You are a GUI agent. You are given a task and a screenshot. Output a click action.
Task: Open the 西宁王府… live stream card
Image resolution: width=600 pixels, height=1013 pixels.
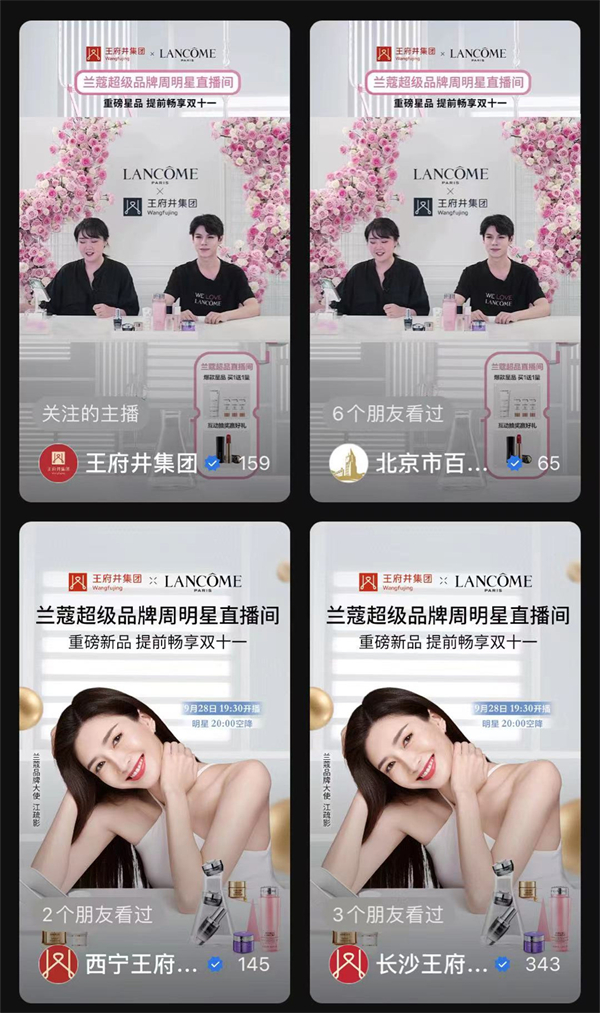[154, 760]
